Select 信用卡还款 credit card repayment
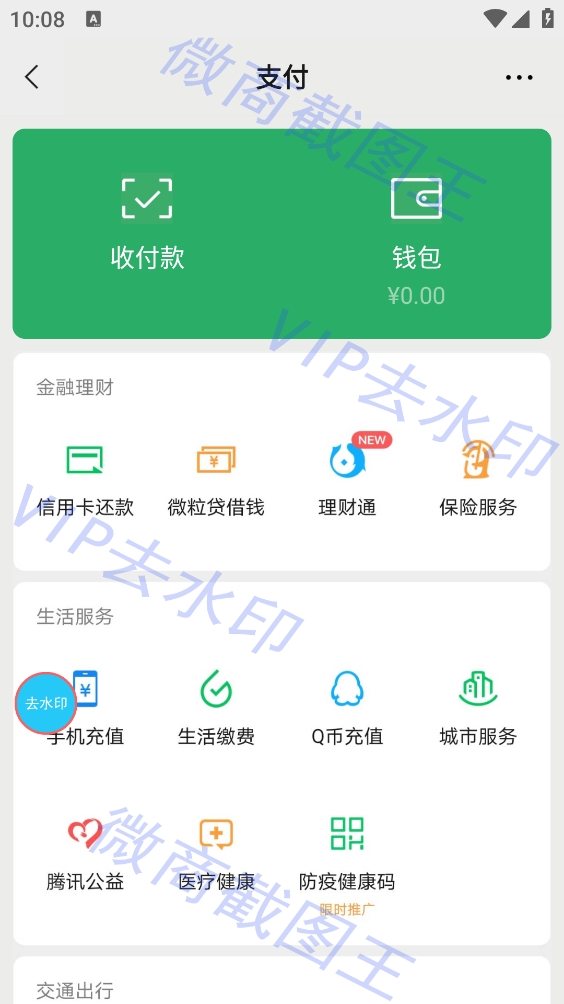The image size is (564, 1004). (x=85, y=482)
